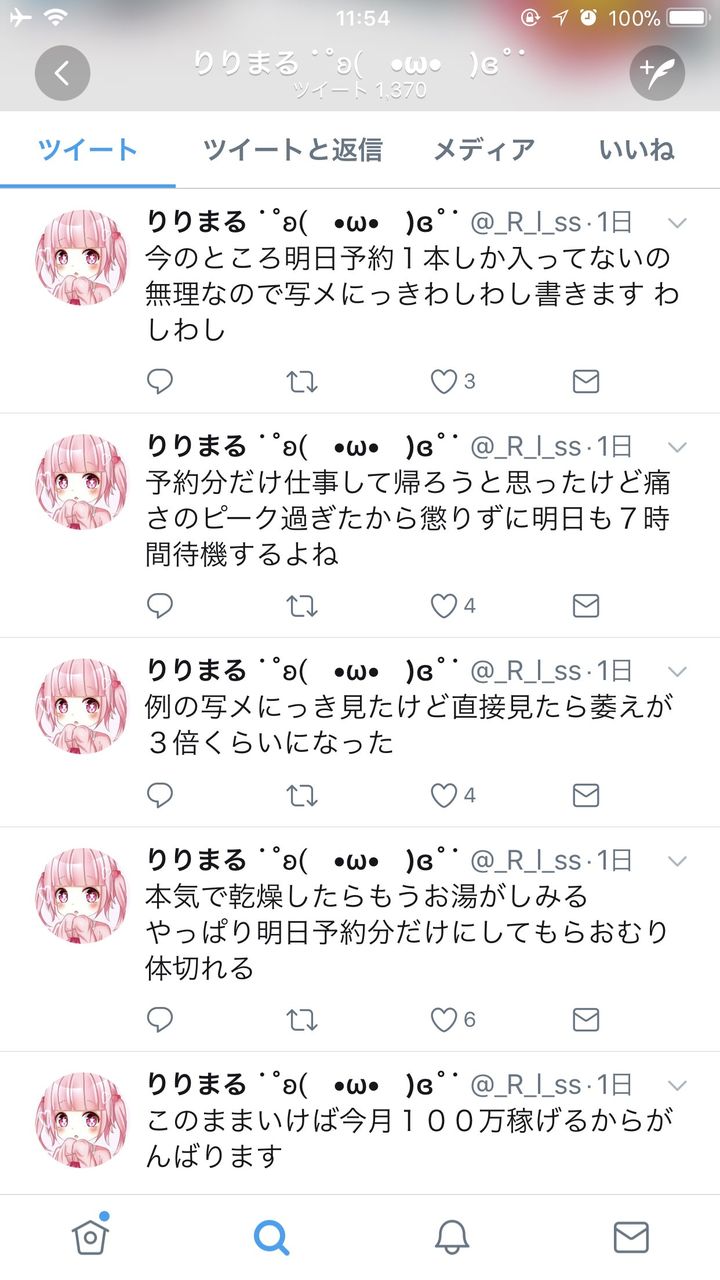Switch to the ツイートと返信 tab
Screen dimensions: 720x1280
point(292,150)
